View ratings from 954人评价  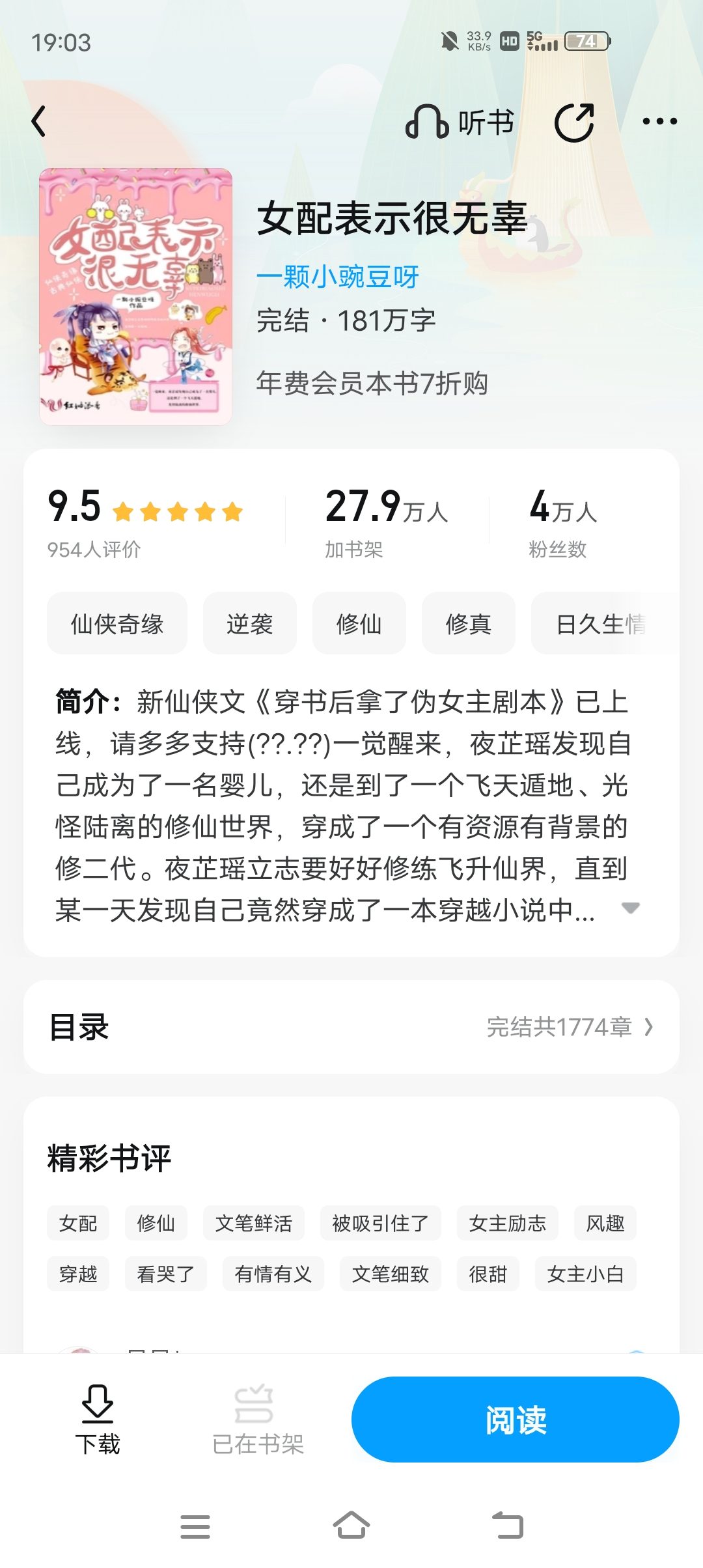point(94,550)
